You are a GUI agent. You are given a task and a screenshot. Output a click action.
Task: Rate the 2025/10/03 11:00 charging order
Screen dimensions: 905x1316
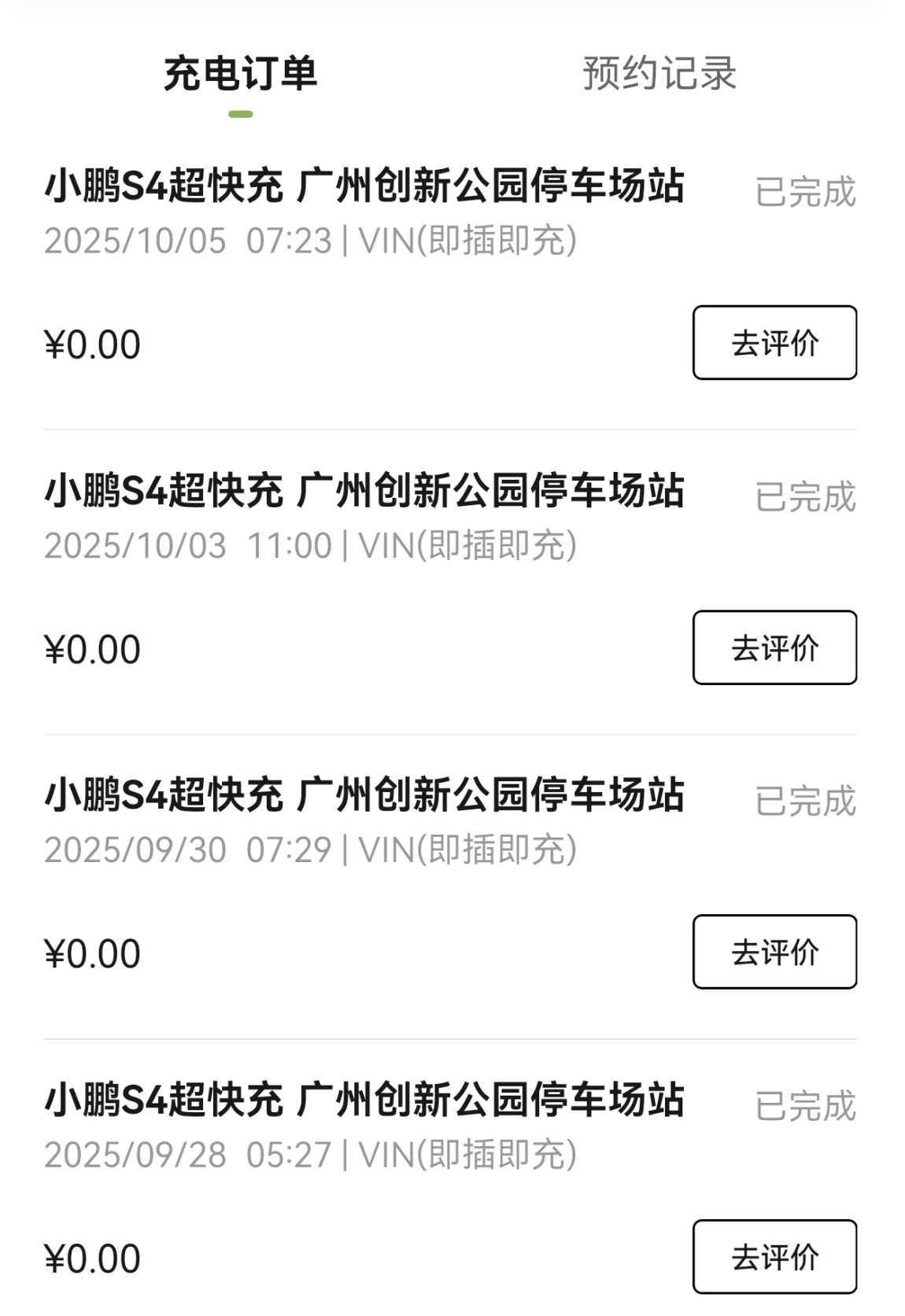(774, 647)
